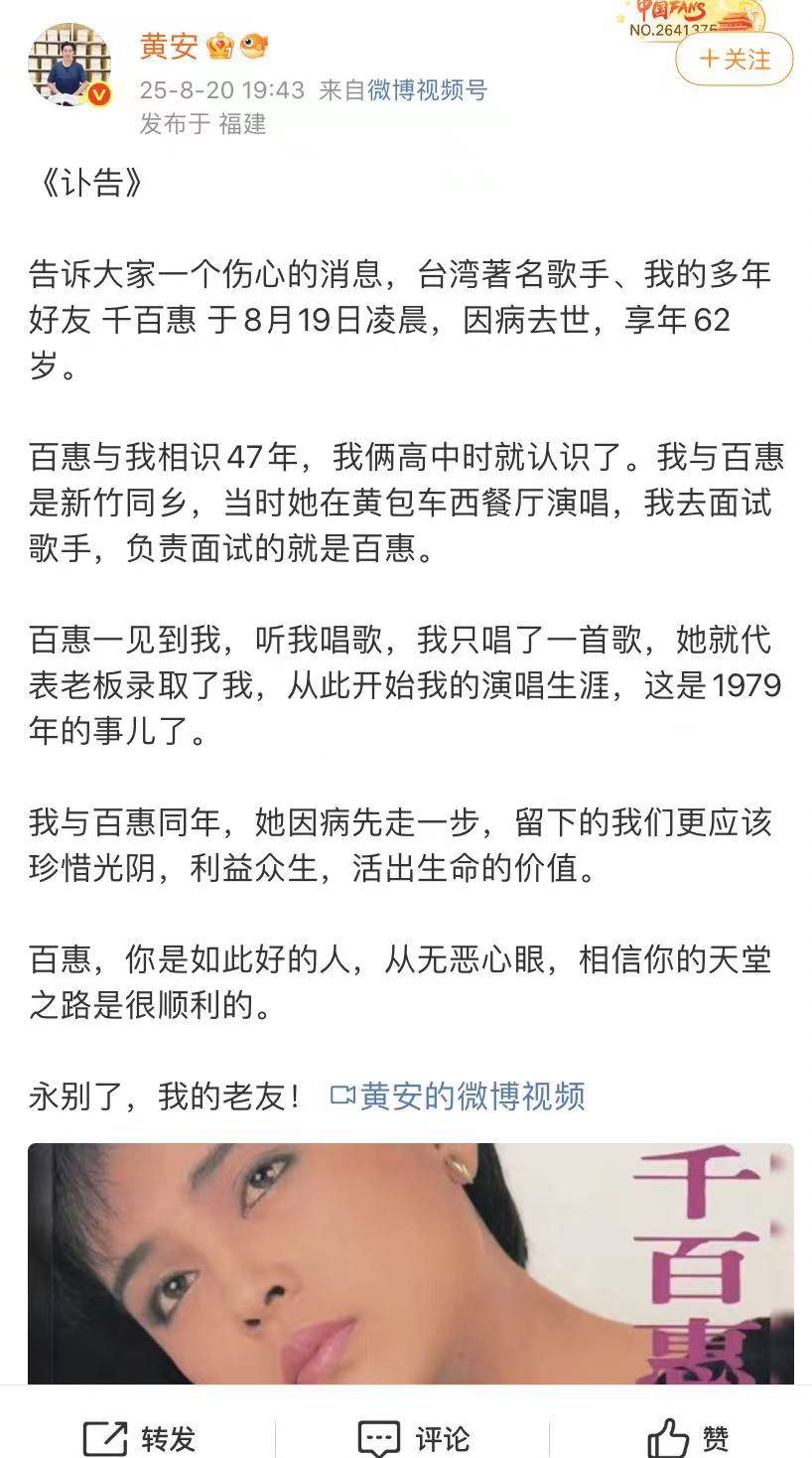Screen dimensions: 812x1458
Task: Open 黄安's username link
Action: tap(167, 46)
